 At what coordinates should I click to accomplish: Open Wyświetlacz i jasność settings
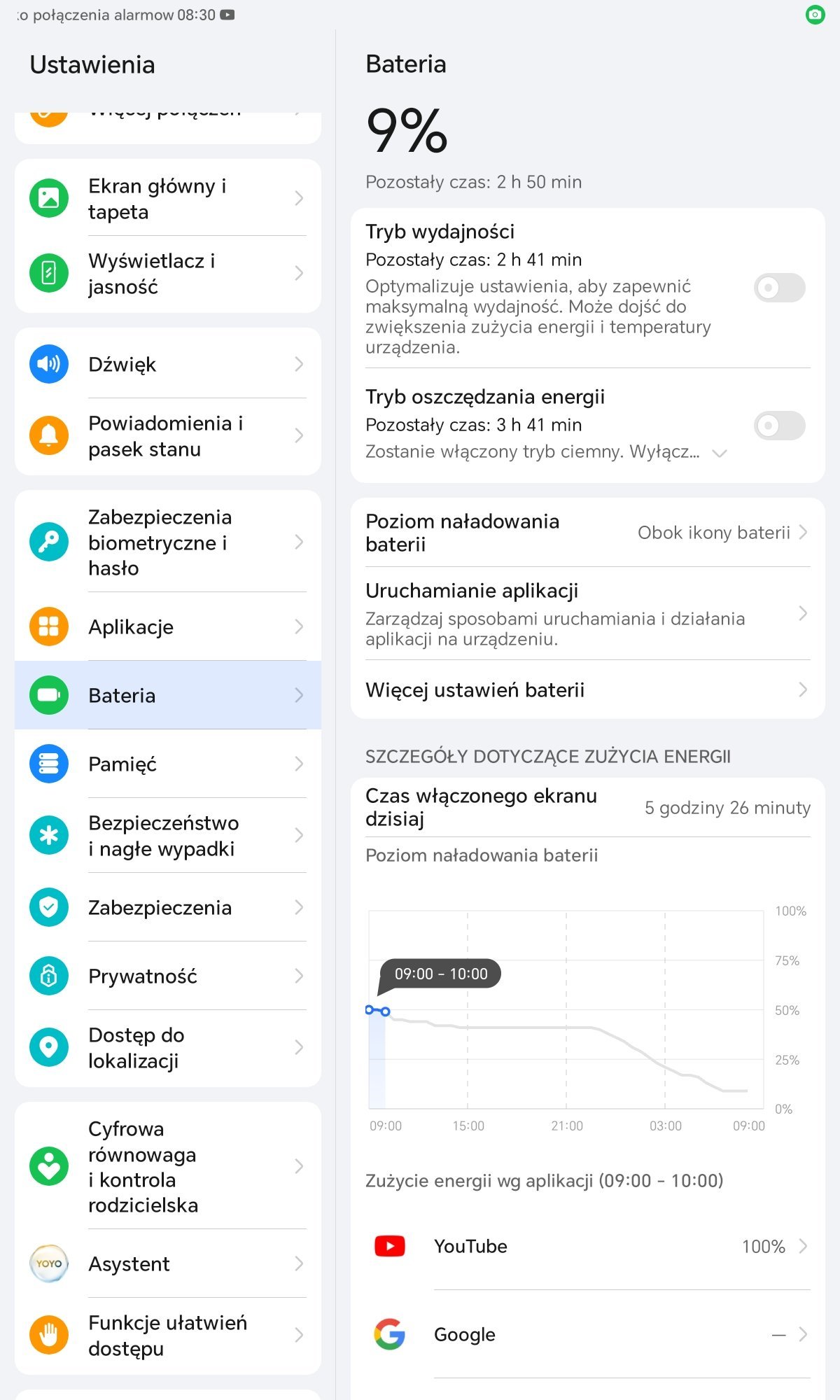coord(168,274)
